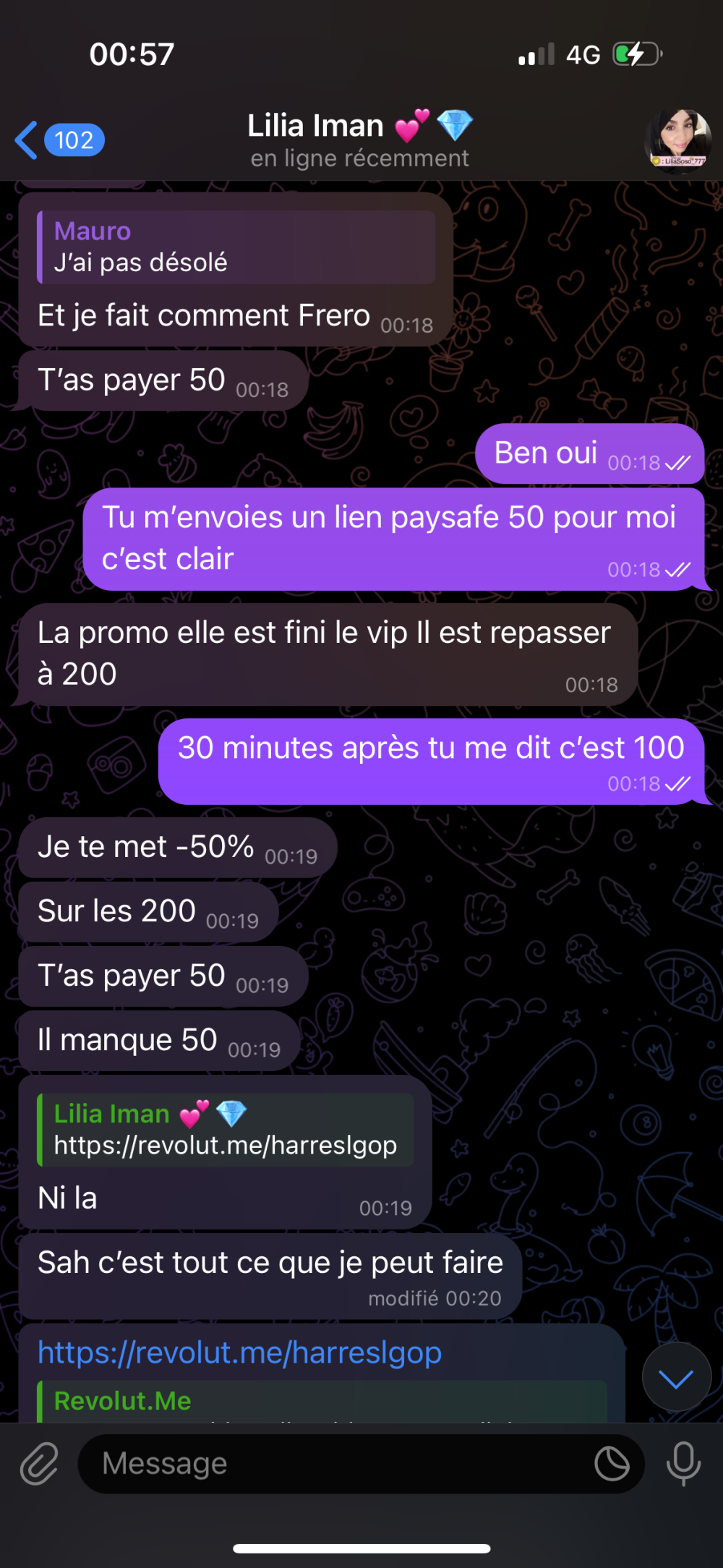Viewport: 723px width, 1568px height.
Task: Go back to the chat list
Action: [58, 140]
